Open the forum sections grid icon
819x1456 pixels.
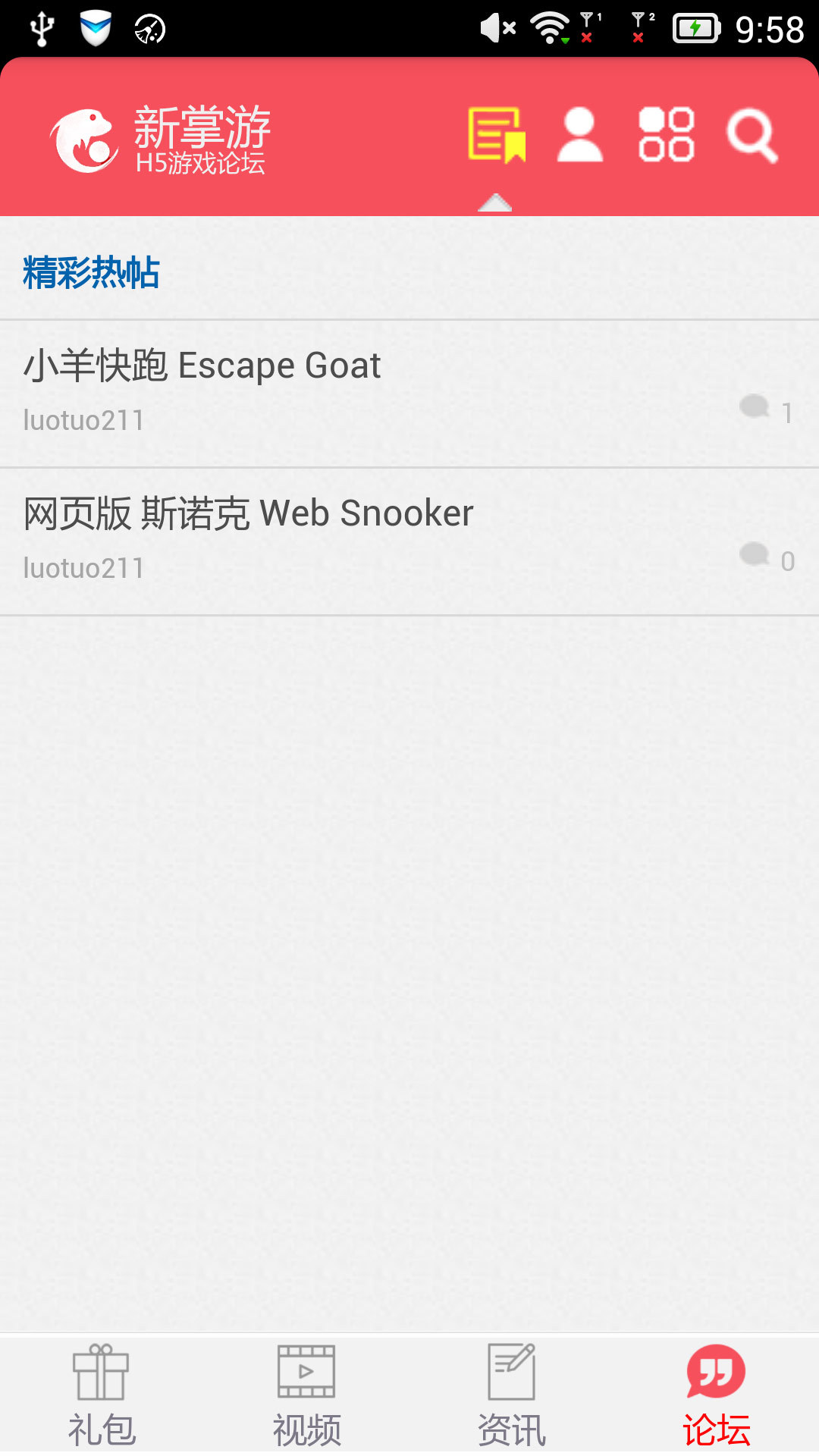pyautogui.click(x=667, y=135)
